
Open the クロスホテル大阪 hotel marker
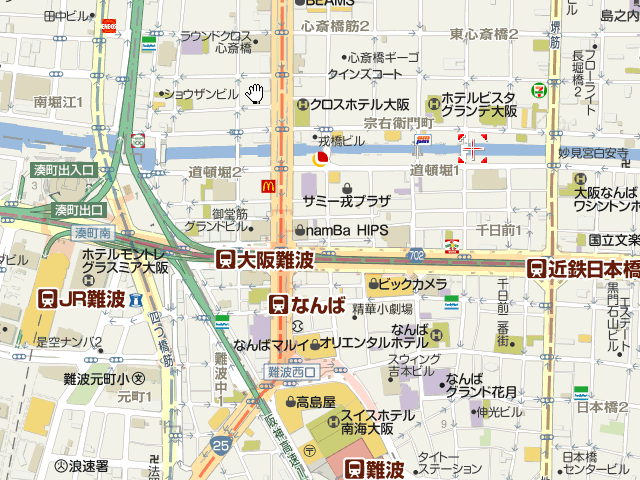301,105
